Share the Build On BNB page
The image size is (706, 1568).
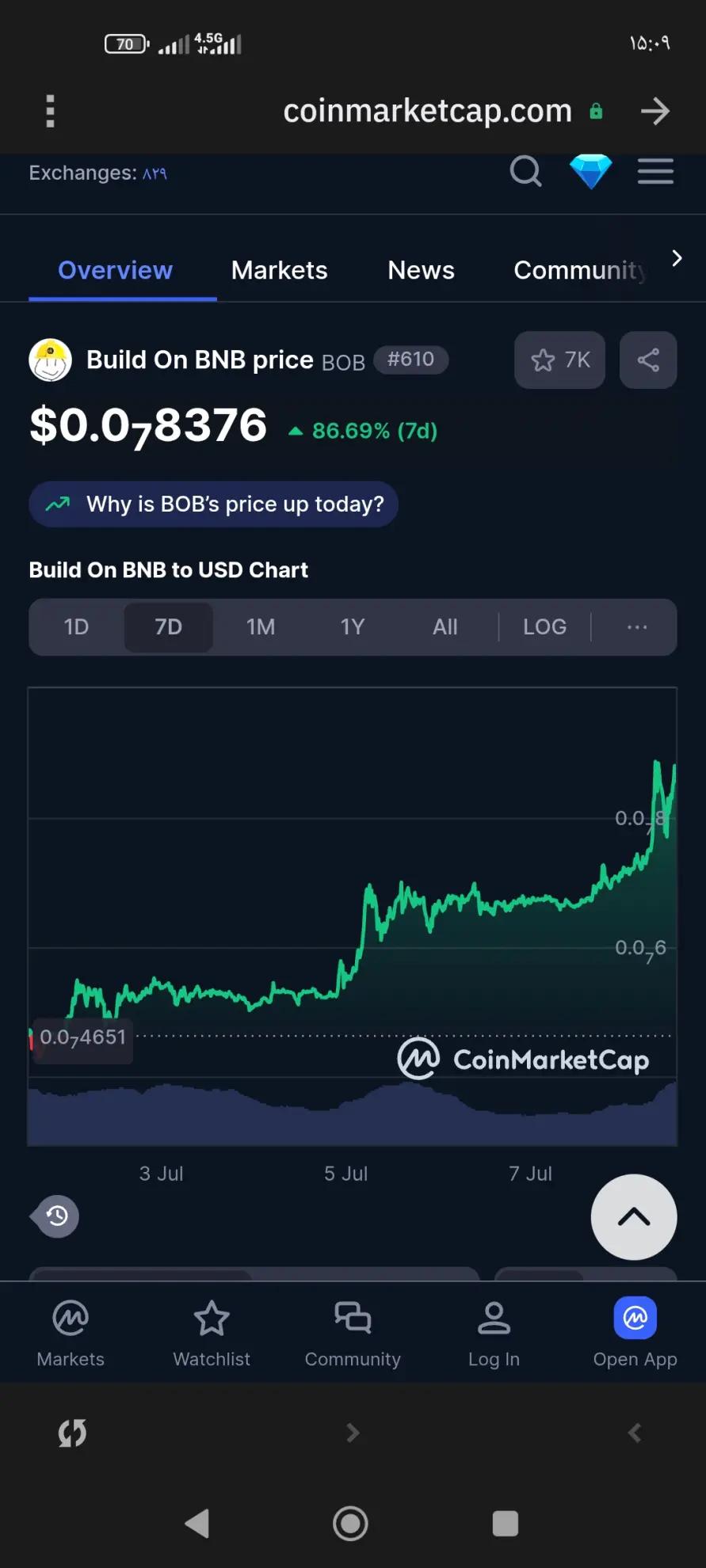point(647,360)
